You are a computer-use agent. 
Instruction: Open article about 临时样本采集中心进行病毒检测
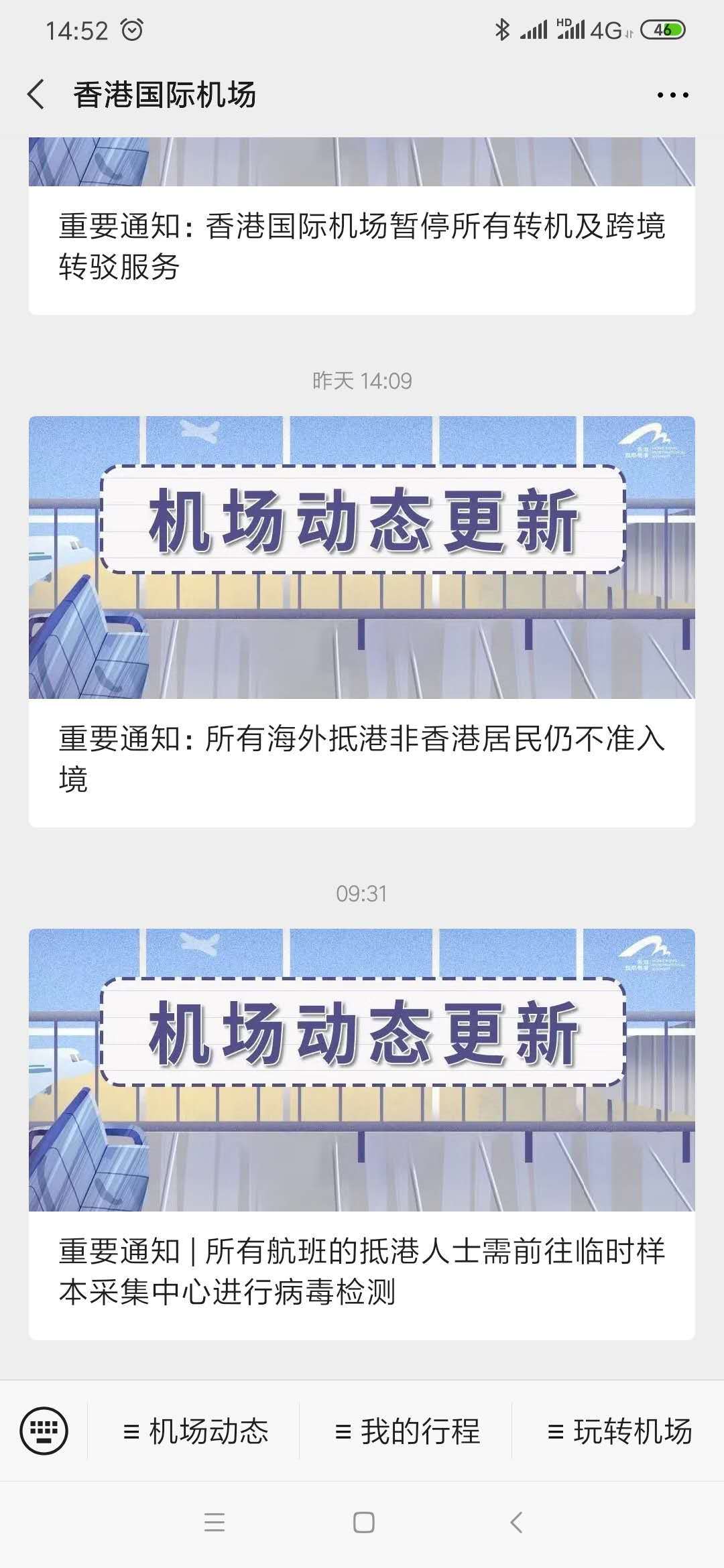point(362,1134)
